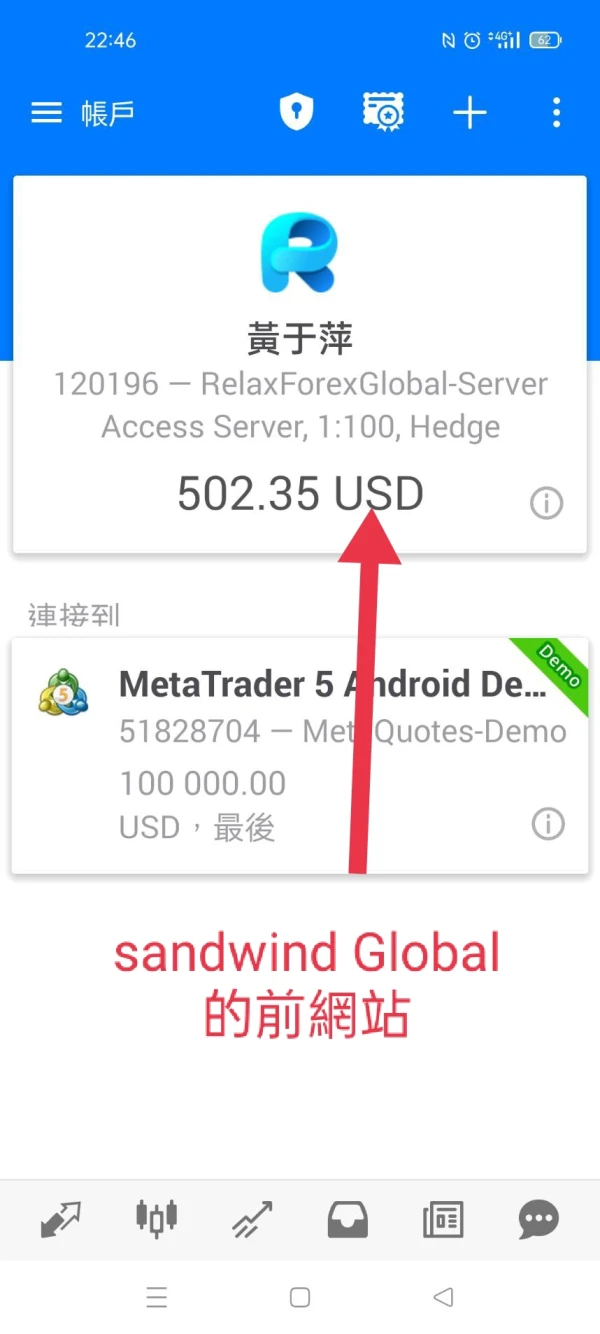
Task: Open the shield password settings icon
Action: pyautogui.click(x=296, y=112)
